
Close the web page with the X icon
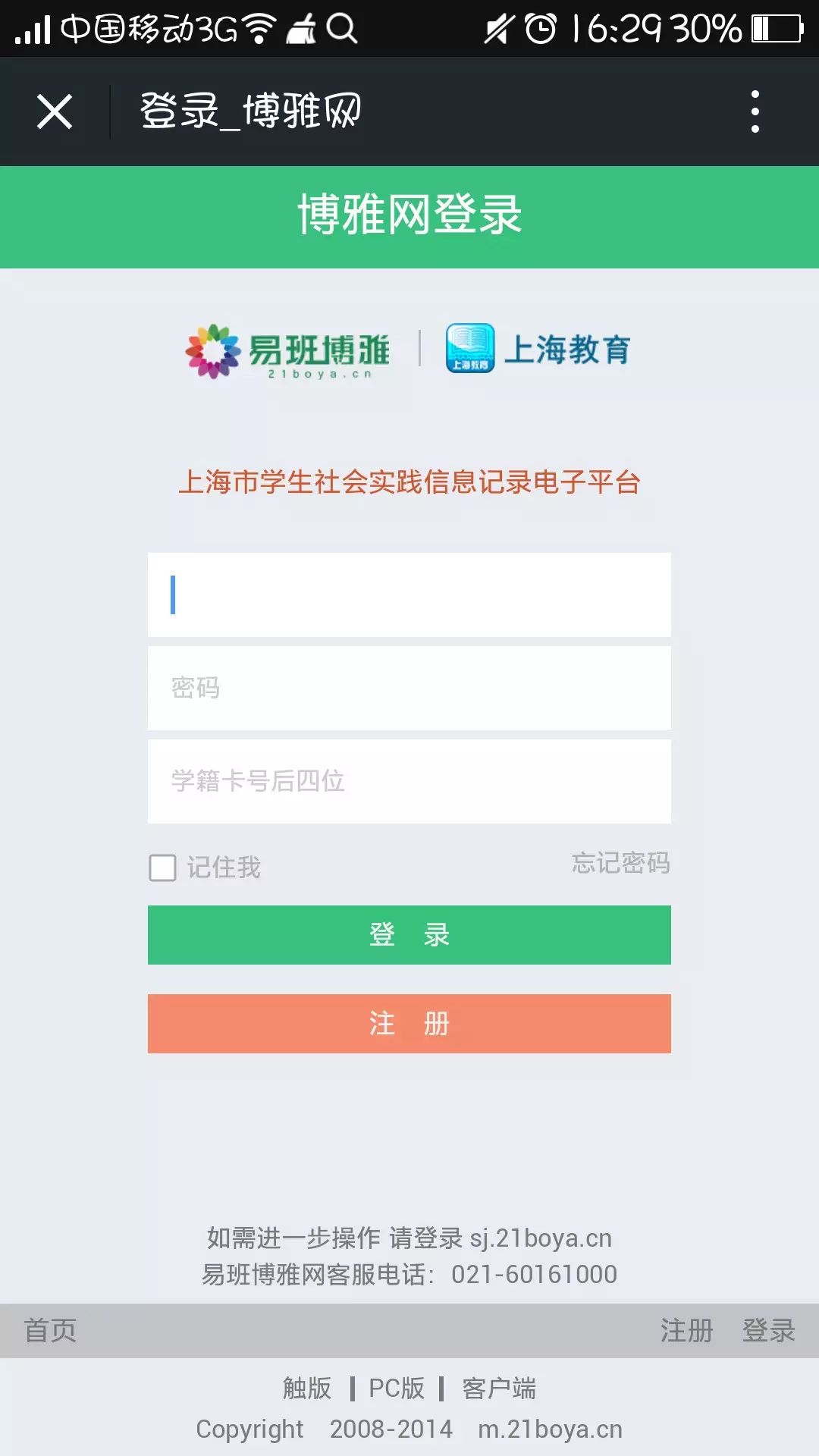click(x=55, y=112)
